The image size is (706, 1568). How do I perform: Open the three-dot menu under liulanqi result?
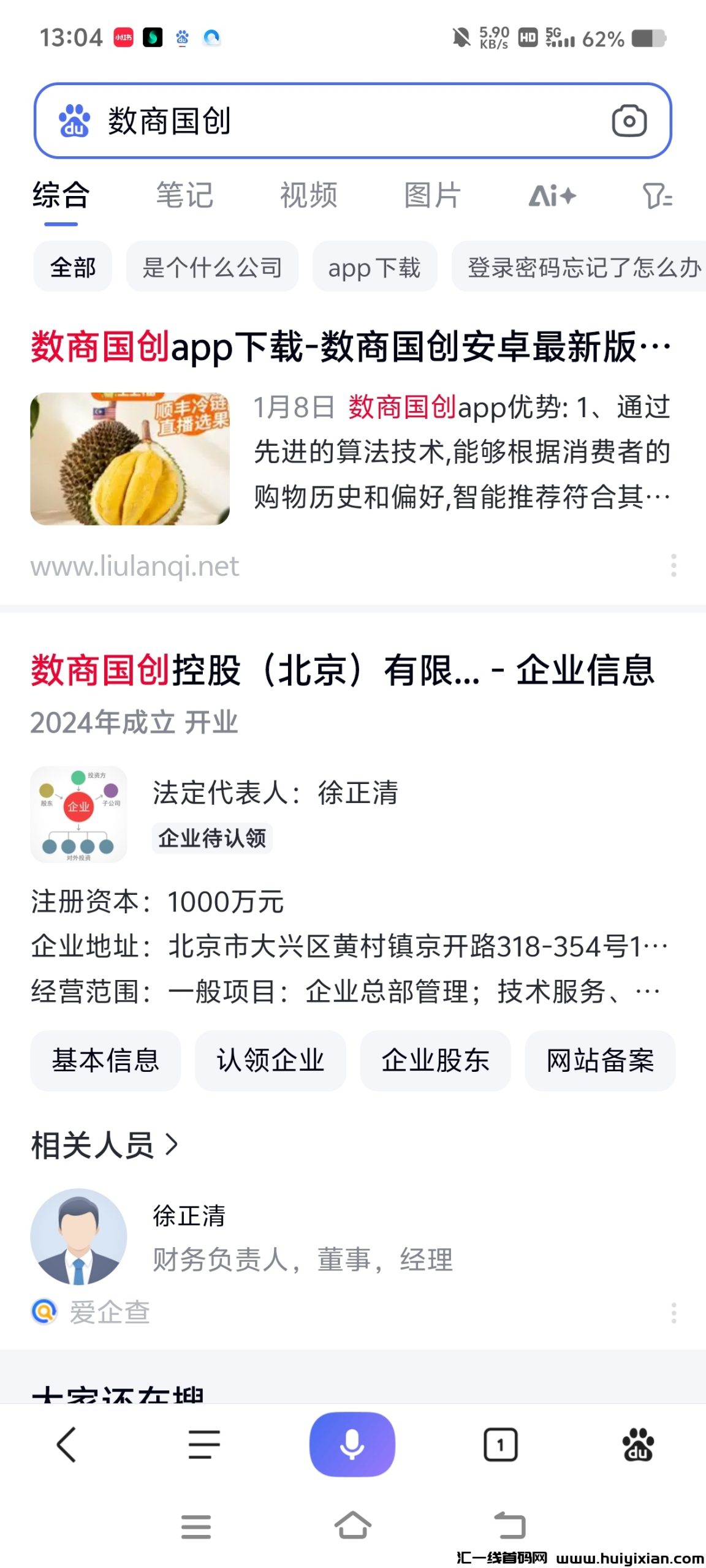(x=674, y=565)
